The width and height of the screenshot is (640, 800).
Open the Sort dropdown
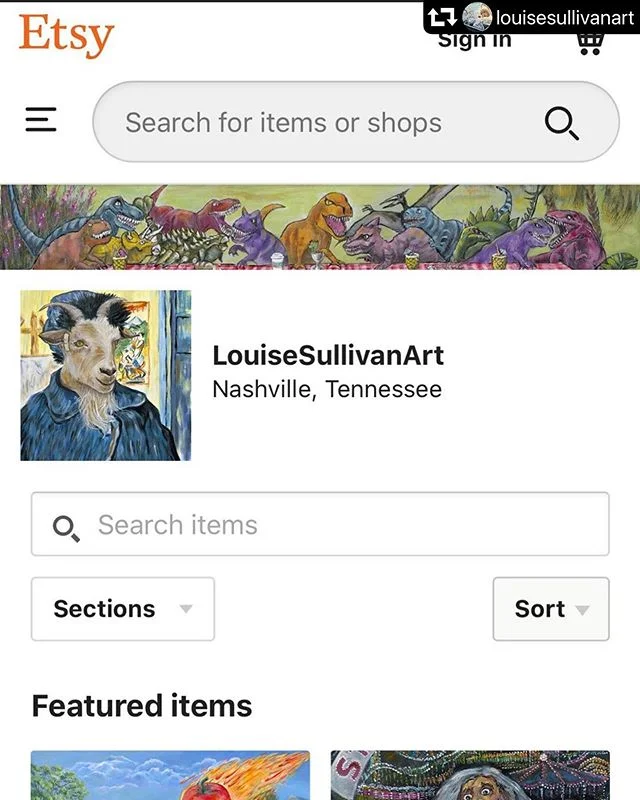[551, 609]
